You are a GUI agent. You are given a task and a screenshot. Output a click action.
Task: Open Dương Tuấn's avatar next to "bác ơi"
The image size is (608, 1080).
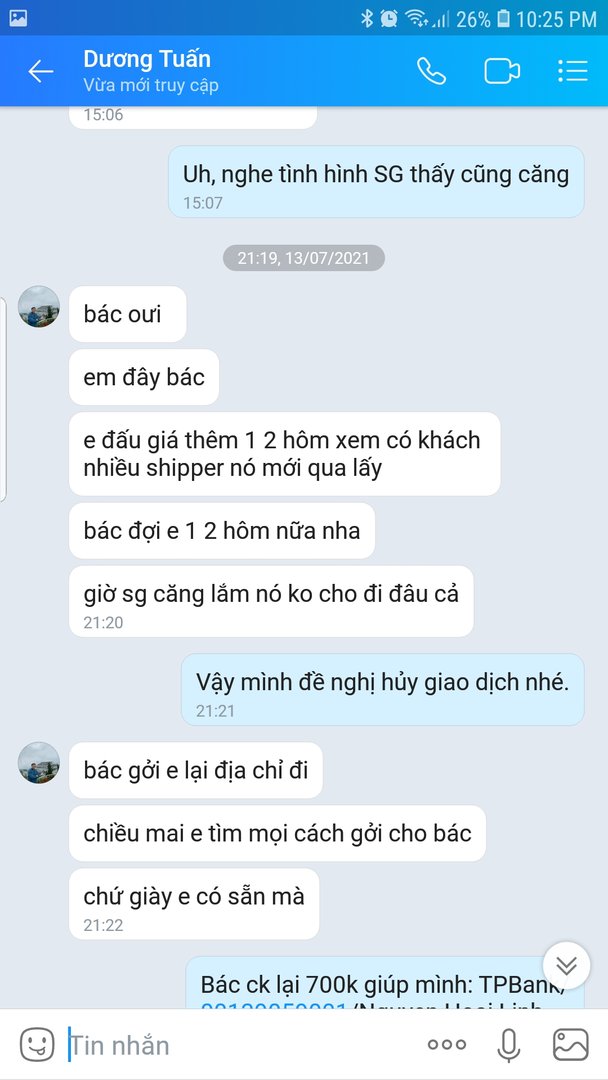[x=39, y=307]
